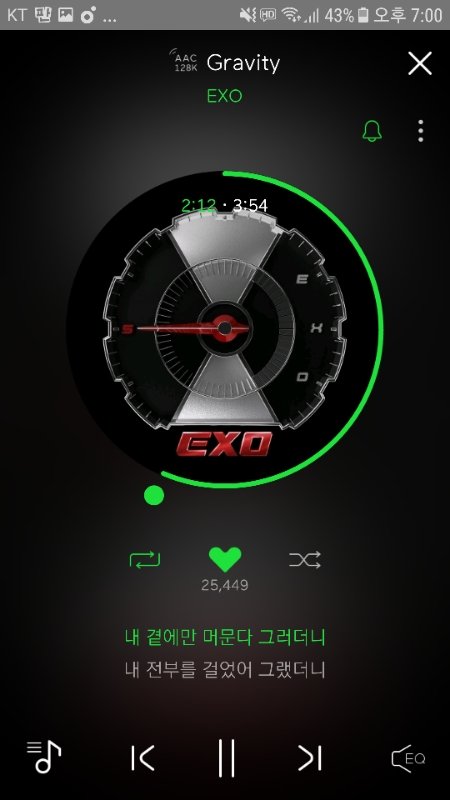
Task: Skip to the next track
Action: [x=310, y=758]
